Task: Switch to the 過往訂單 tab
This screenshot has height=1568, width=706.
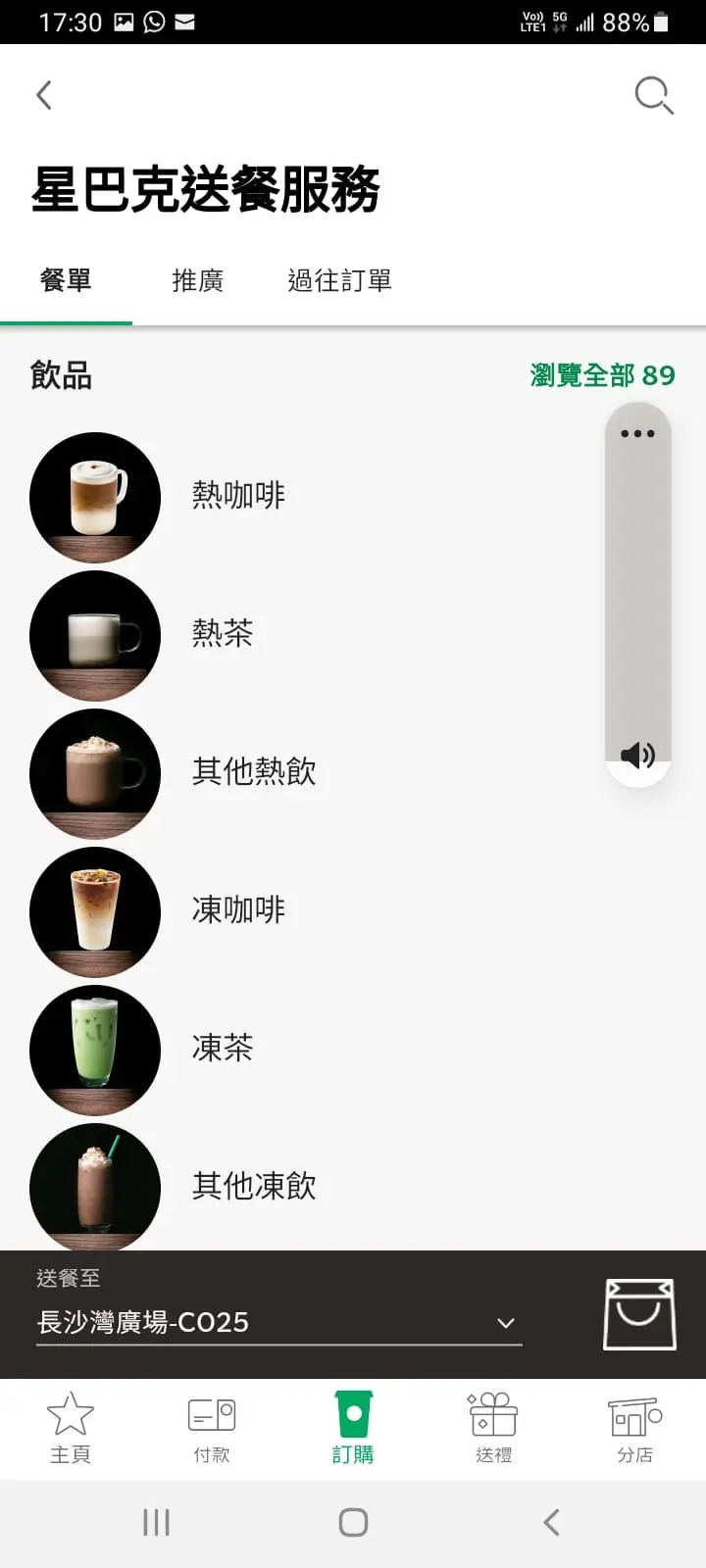Action: [339, 281]
